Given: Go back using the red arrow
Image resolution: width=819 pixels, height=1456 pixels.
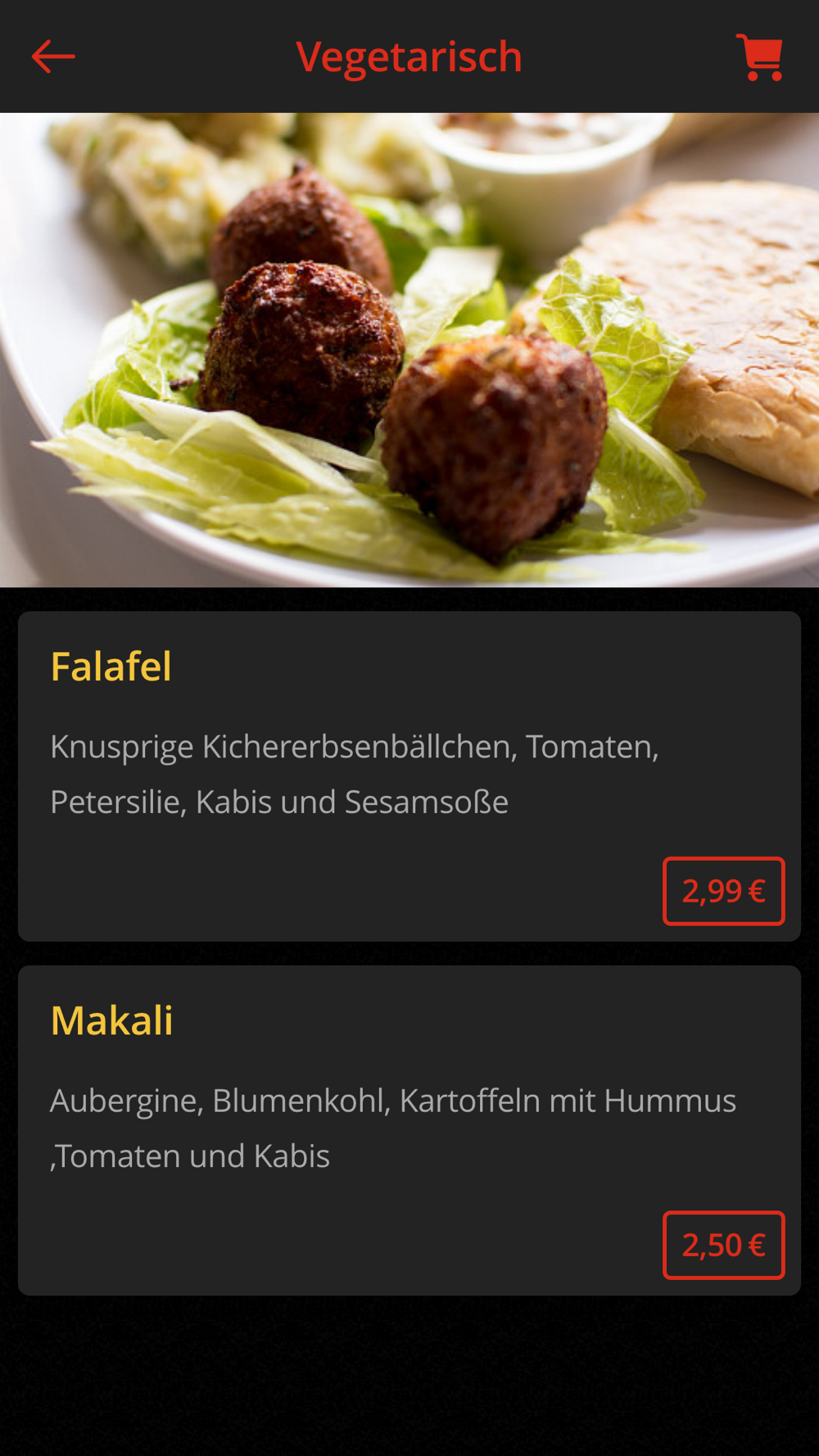Looking at the screenshot, I should (x=53, y=57).
